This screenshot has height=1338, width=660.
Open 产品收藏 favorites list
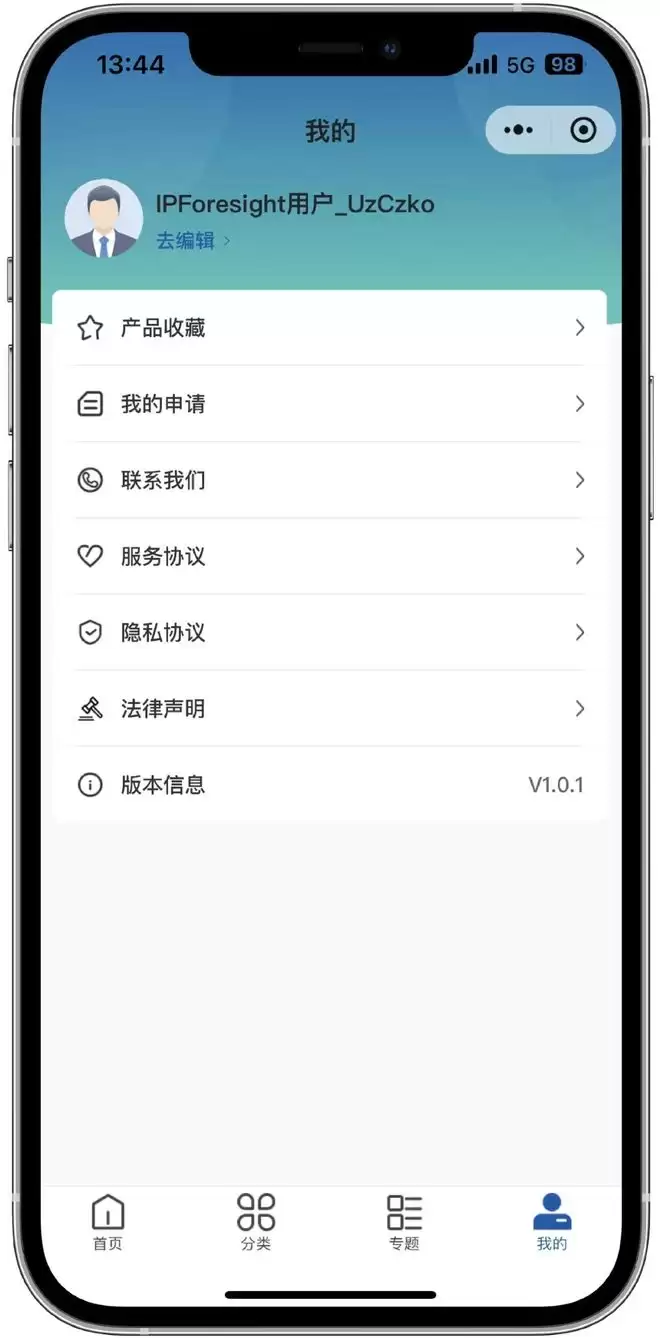pos(330,328)
